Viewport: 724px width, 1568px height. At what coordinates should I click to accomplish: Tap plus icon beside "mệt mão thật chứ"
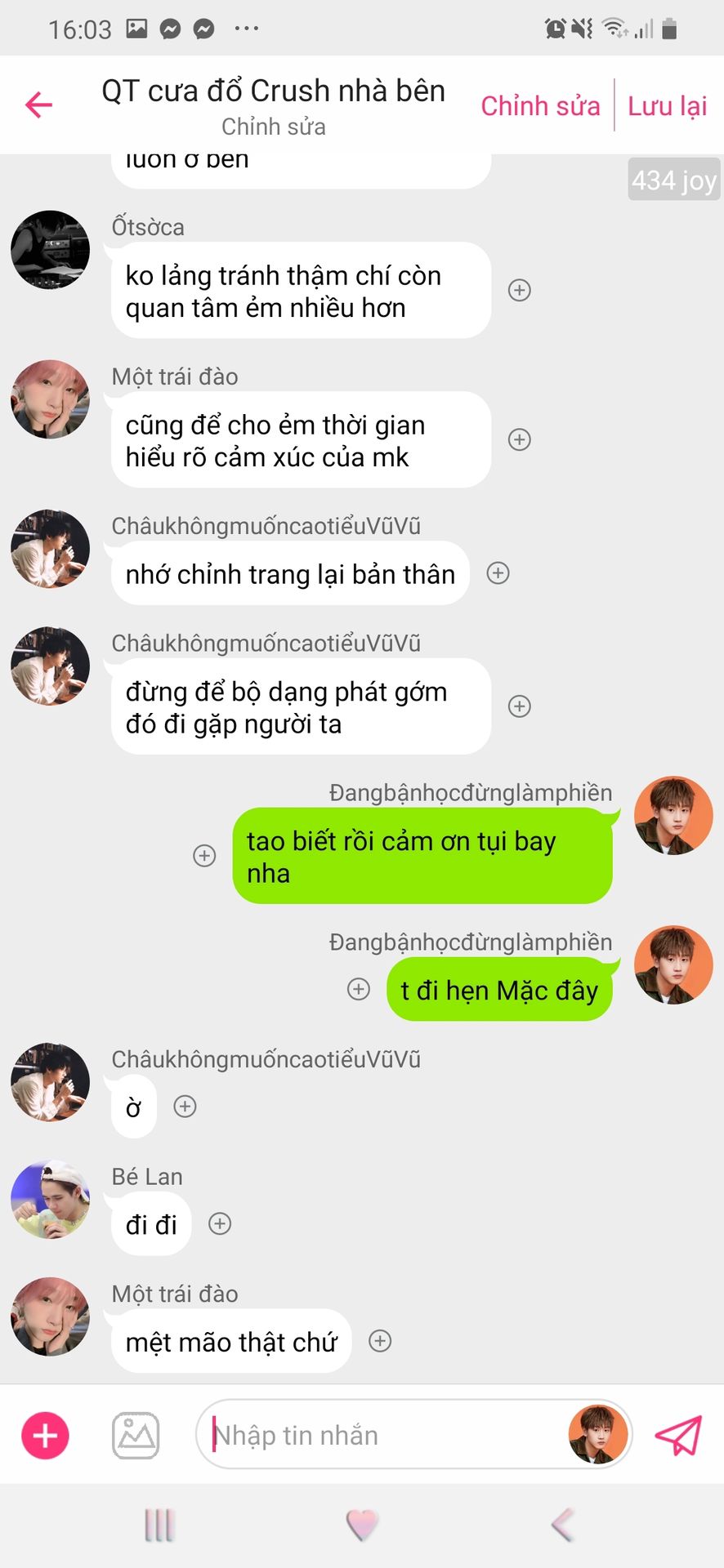(x=380, y=1341)
